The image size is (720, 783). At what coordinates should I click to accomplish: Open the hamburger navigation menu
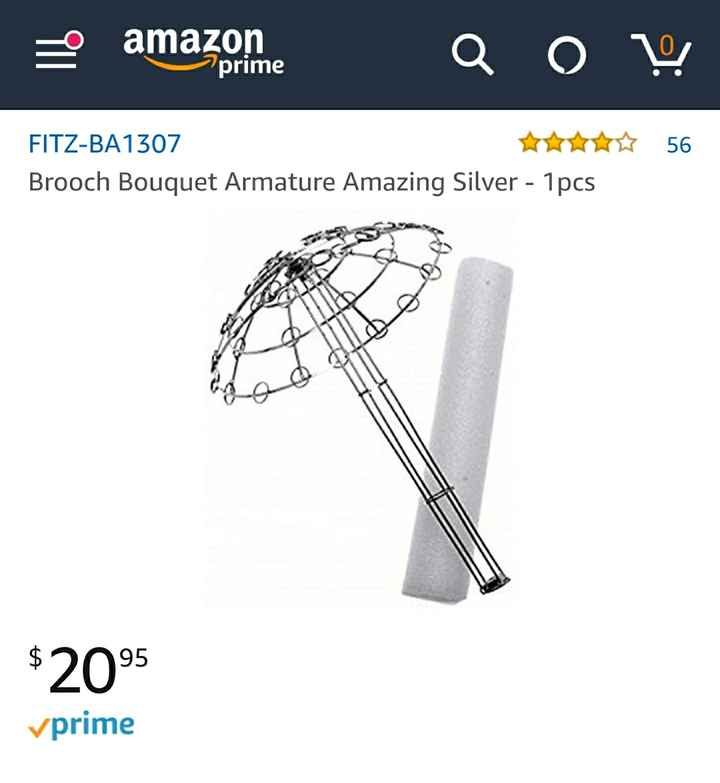click(x=58, y=53)
